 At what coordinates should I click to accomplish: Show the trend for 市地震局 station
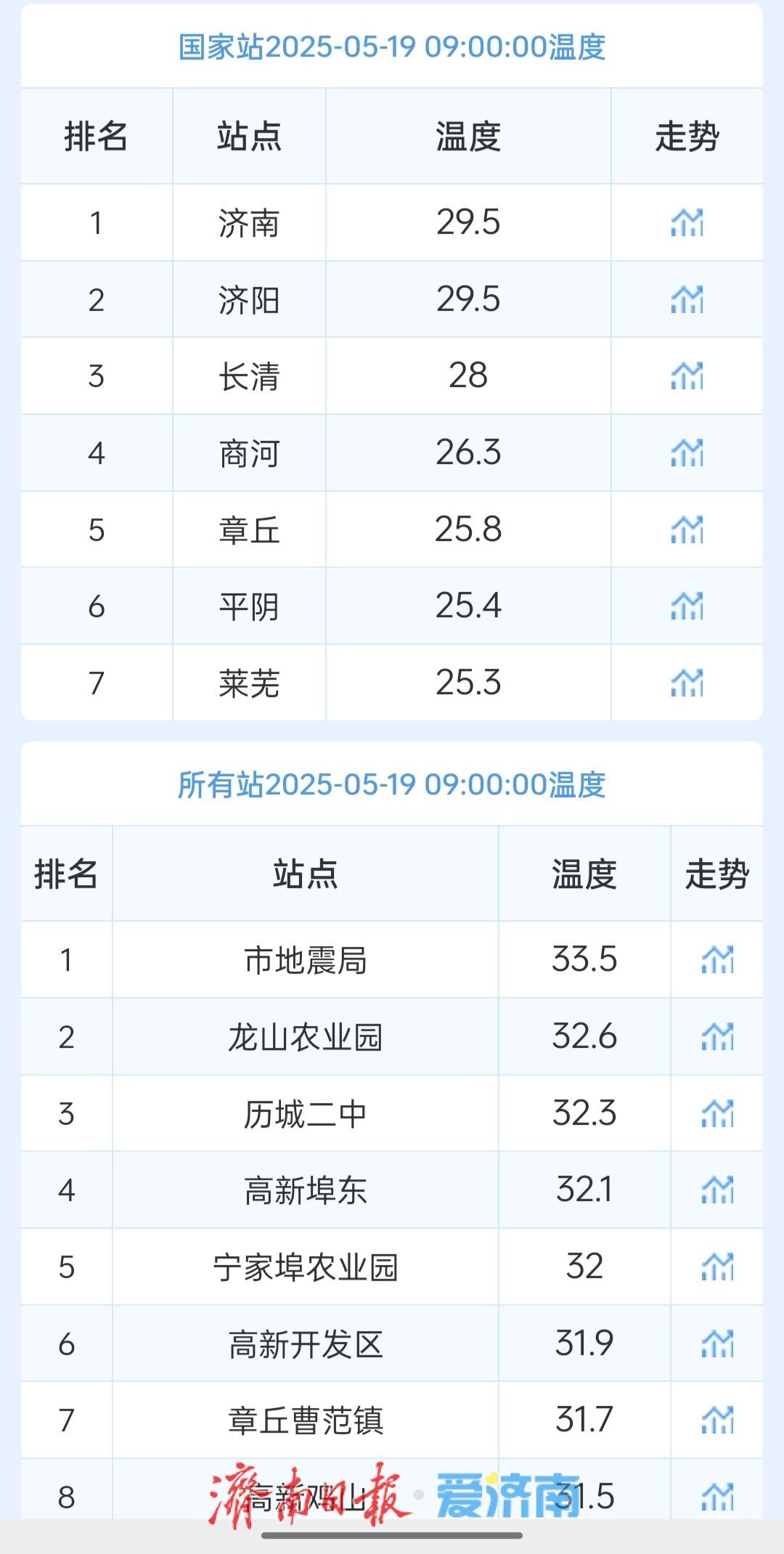(x=717, y=959)
